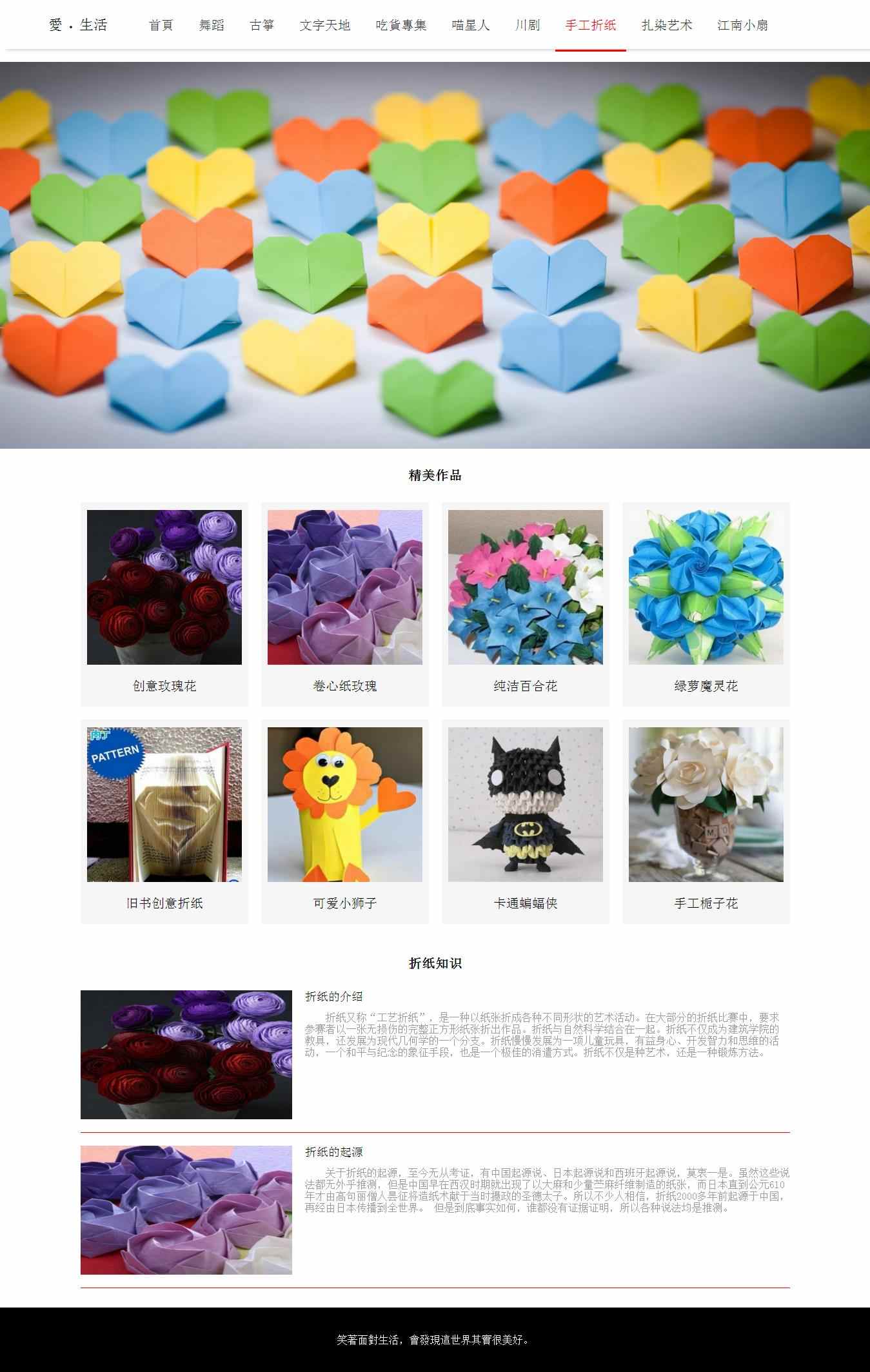870x1372 pixels.
Task: Select the 手工折纸 tab
Action: pos(590,25)
